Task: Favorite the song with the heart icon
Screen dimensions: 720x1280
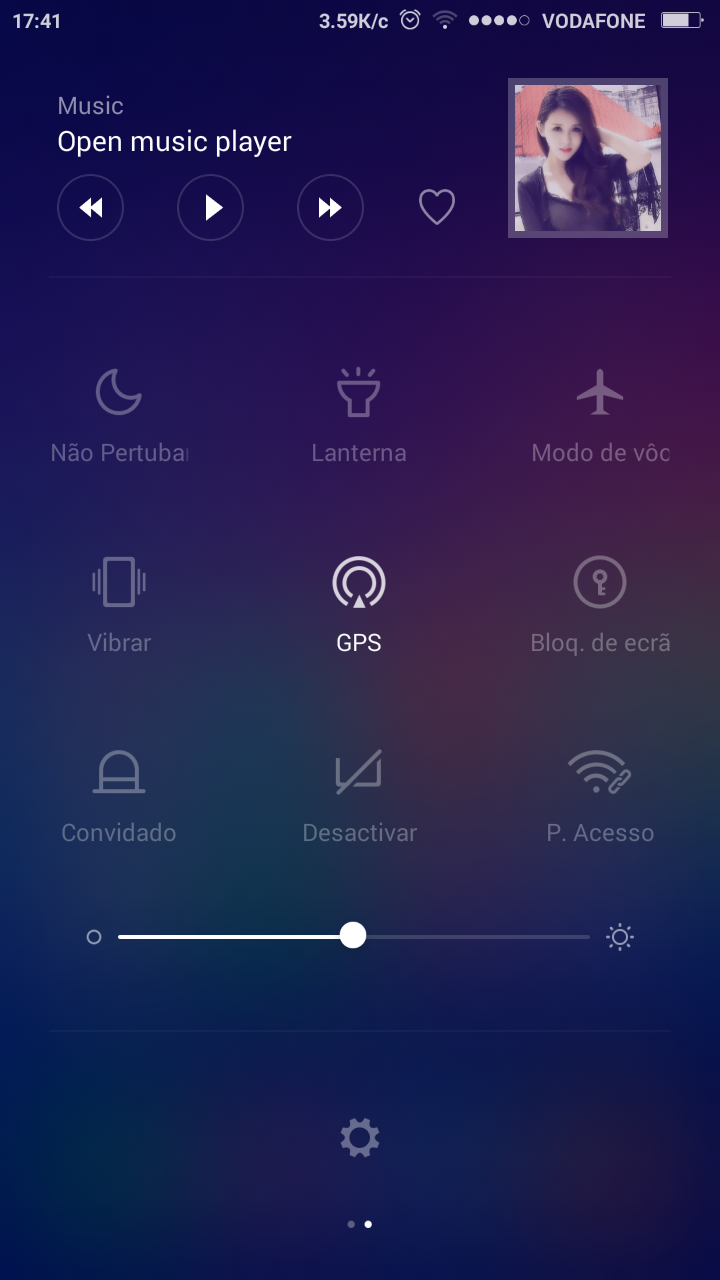Action: [x=436, y=208]
